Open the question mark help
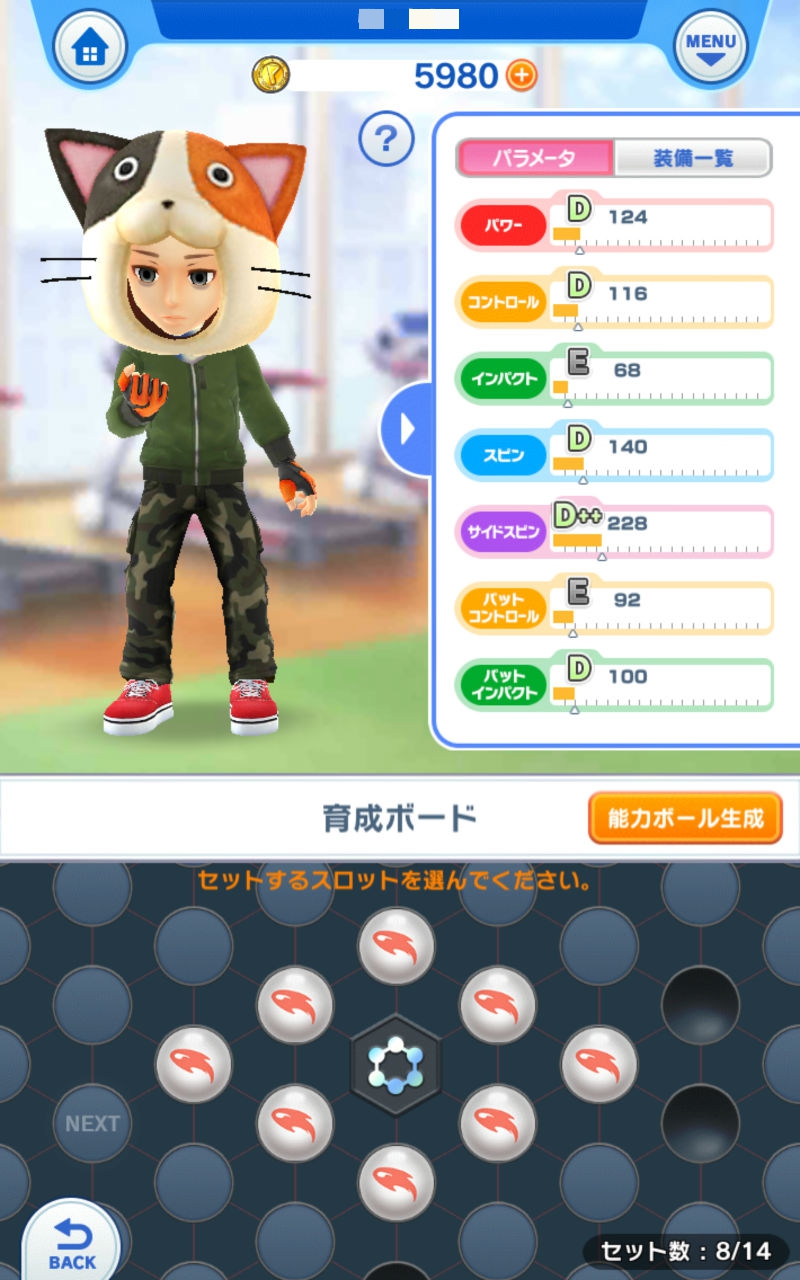The height and width of the screenshot is (1280, 800). (x=386, y=139)
